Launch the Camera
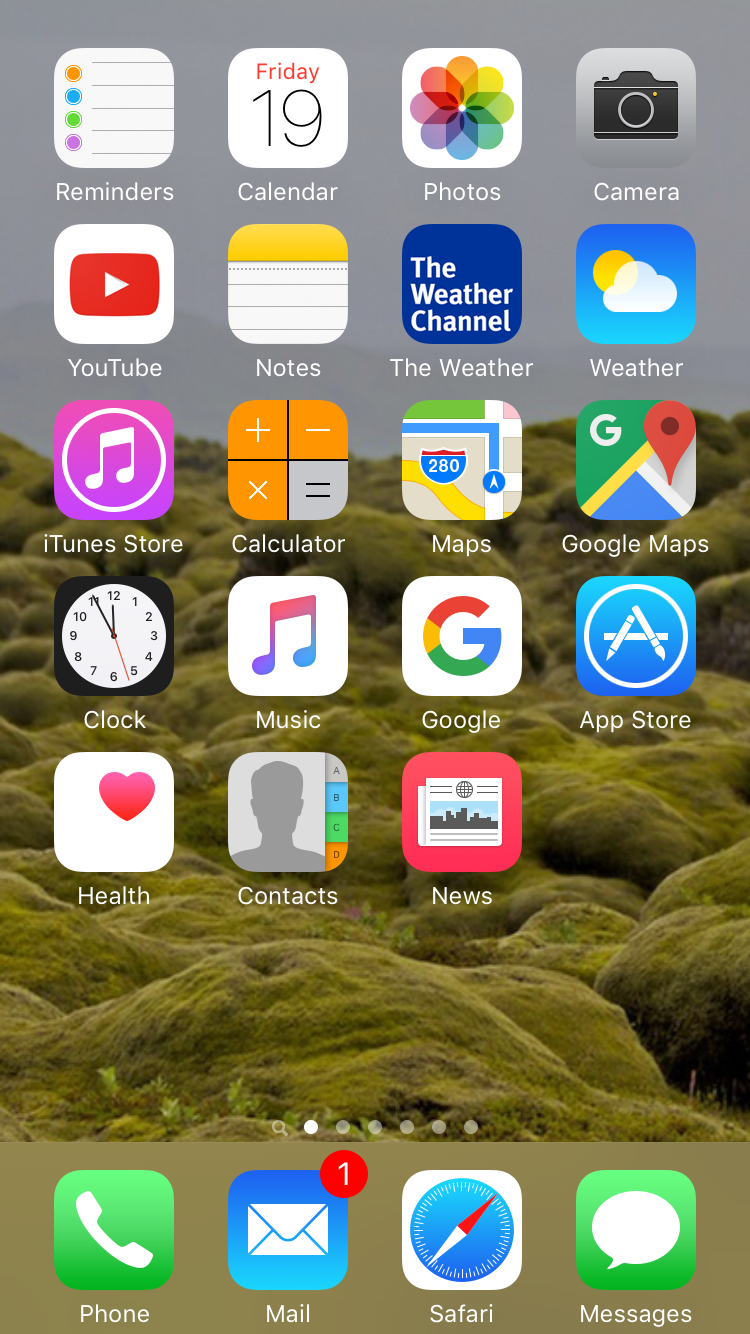Viewport: 750px width, 1334px height. (636, 108)
